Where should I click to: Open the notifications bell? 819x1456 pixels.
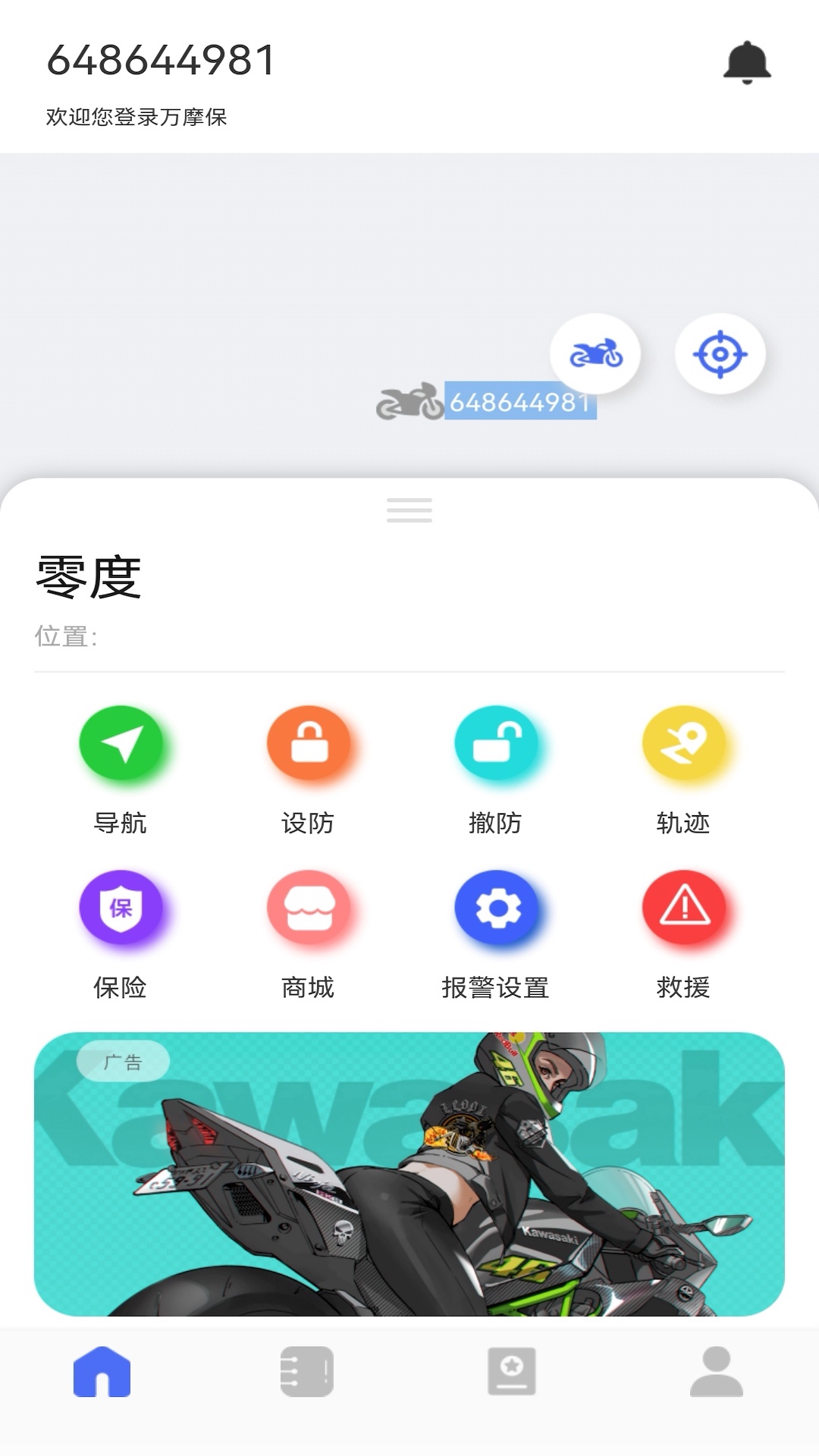747,62
